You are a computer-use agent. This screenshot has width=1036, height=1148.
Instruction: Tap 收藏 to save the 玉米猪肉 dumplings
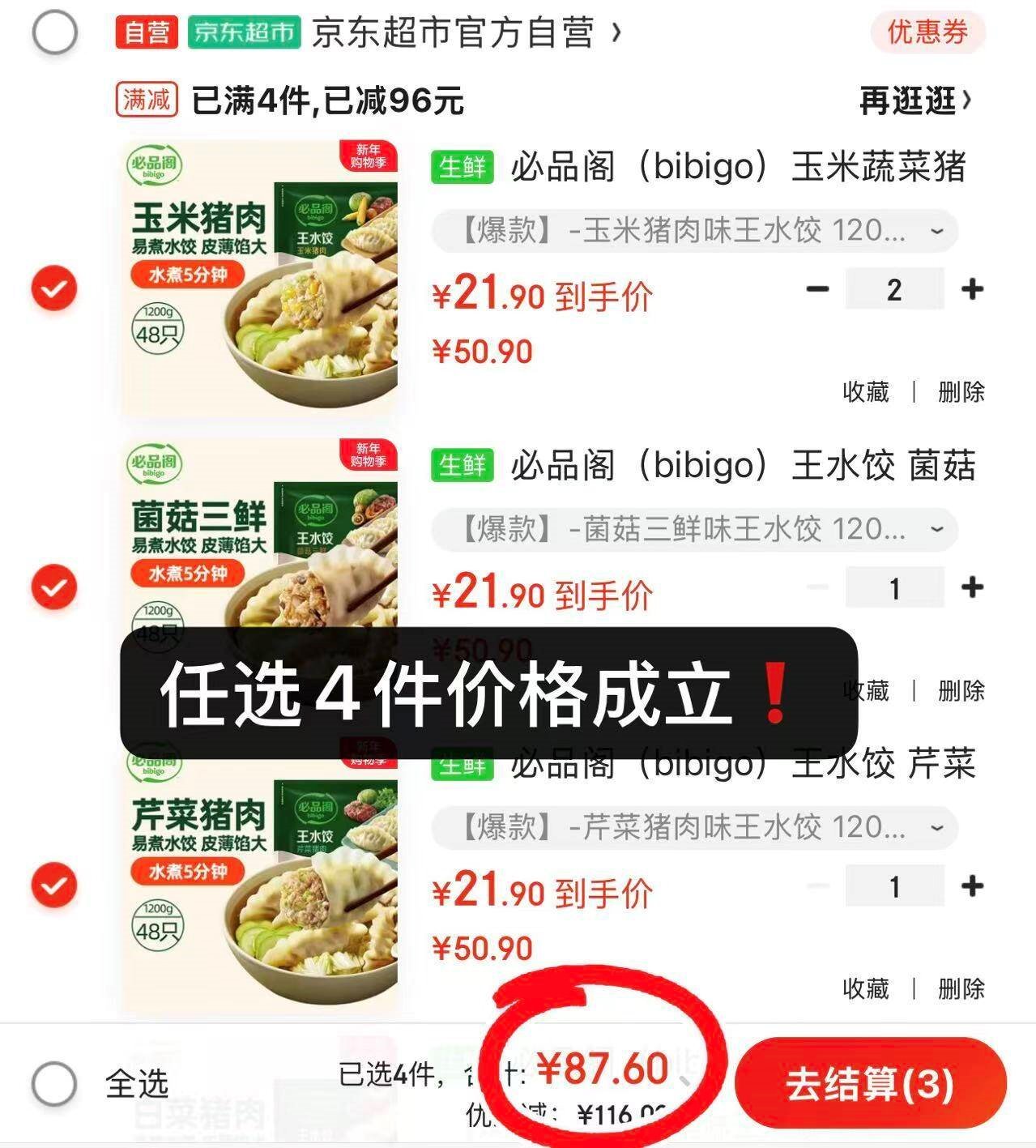(866, 392)
